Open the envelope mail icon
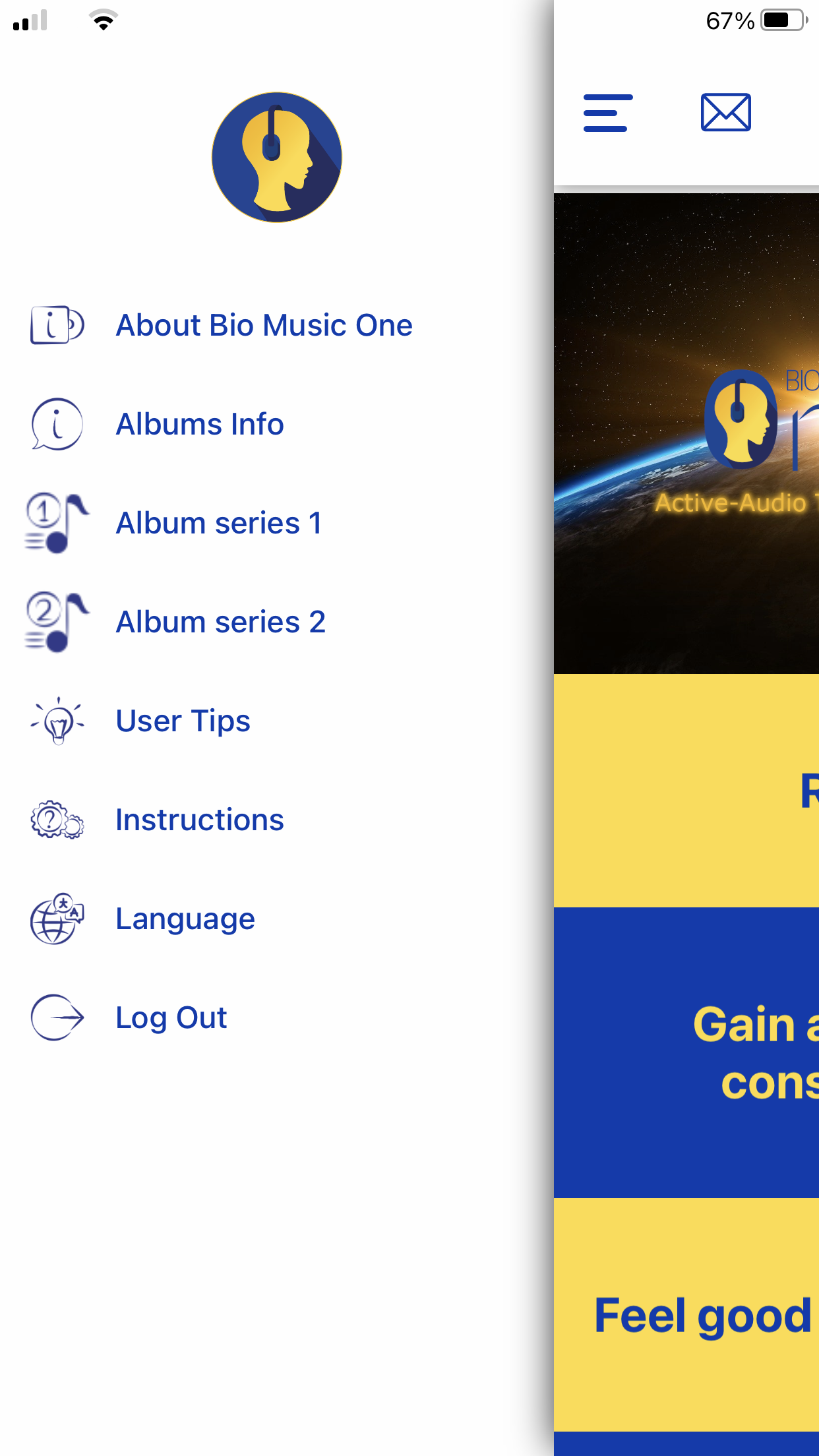This screenshot has height=1456, width=819. coord(725,113)
